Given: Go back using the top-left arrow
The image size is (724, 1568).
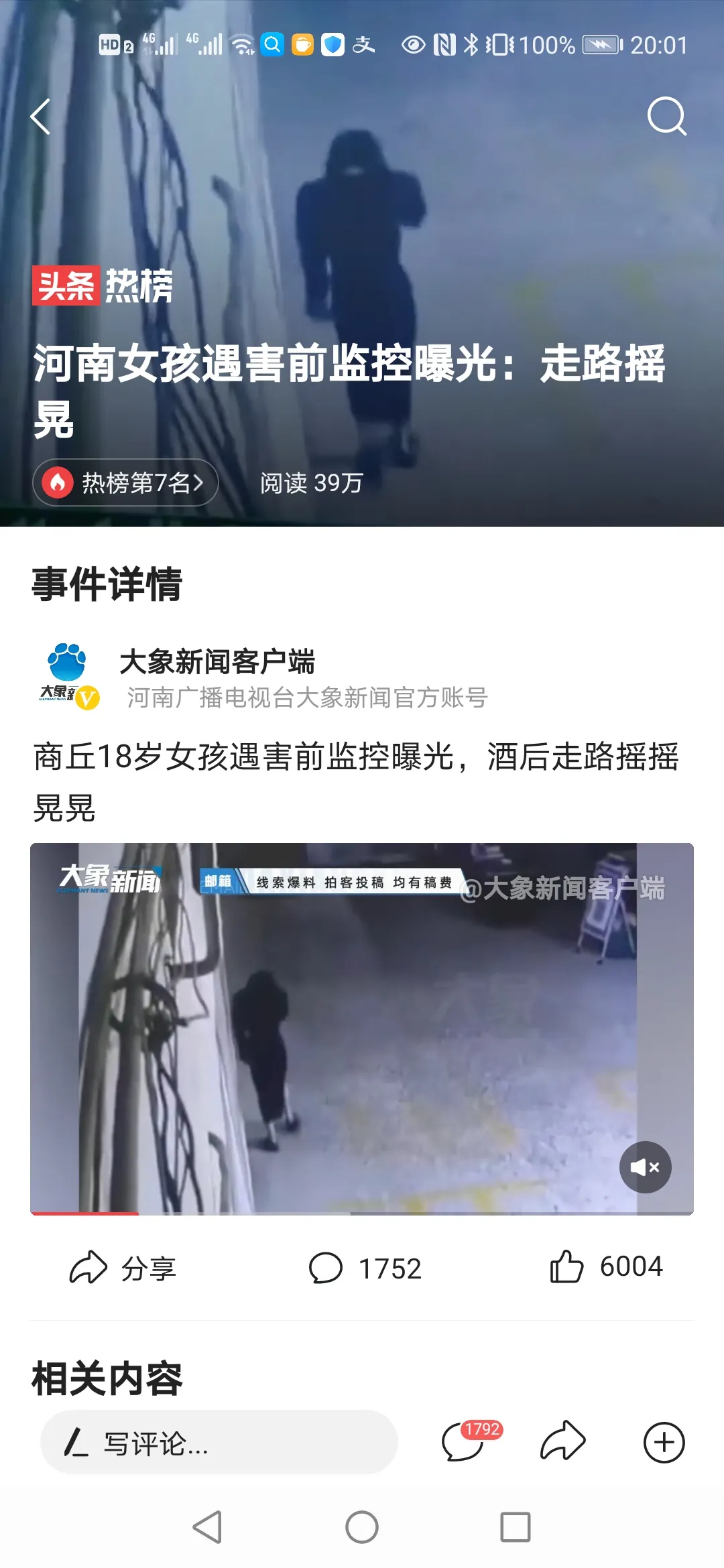Looking at the screenshot, I should 42,117.
